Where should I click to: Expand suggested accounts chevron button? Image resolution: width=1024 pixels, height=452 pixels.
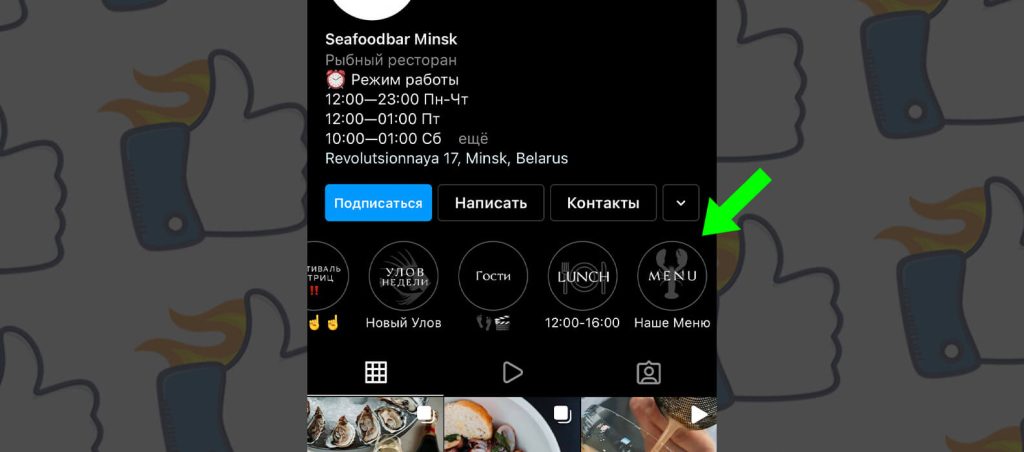[680, 202]
